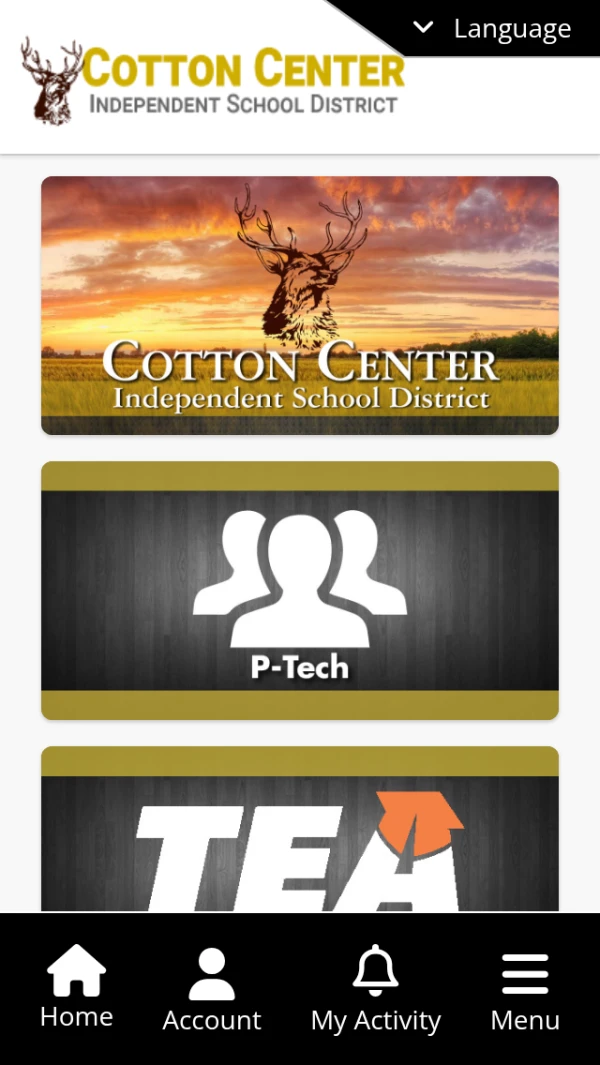This screenshot has height=1065, width=600.
Task: Open the P-Tech card
Action: pos(299,590)
